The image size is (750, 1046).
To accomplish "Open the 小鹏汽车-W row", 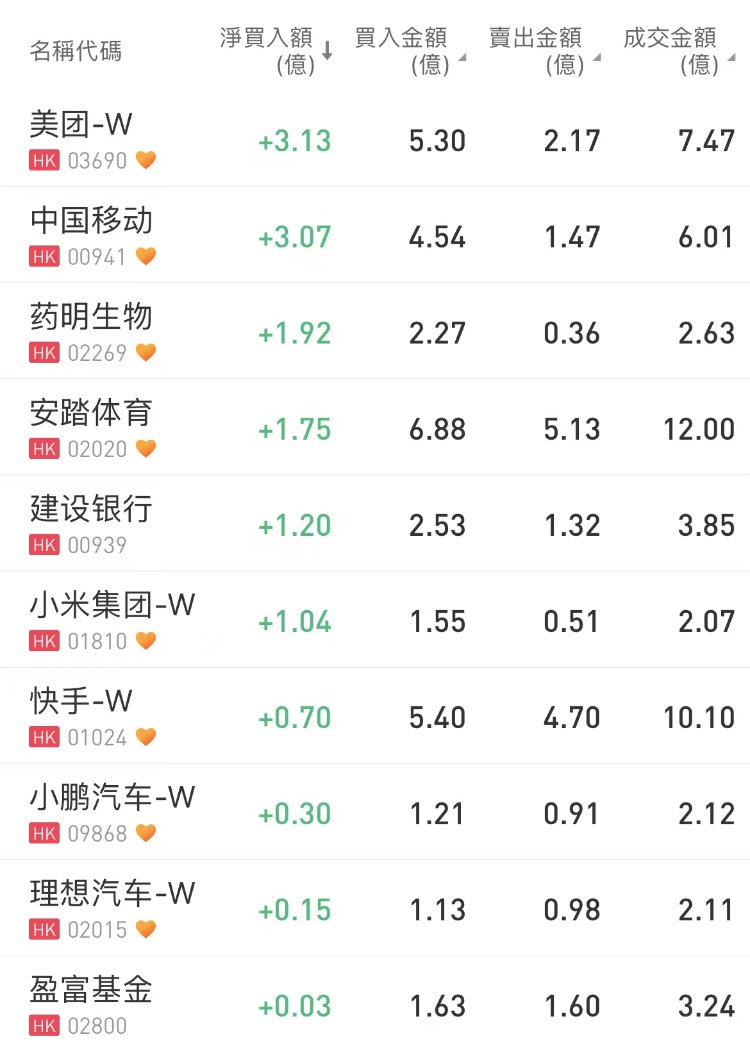I will tap(113, 797).
